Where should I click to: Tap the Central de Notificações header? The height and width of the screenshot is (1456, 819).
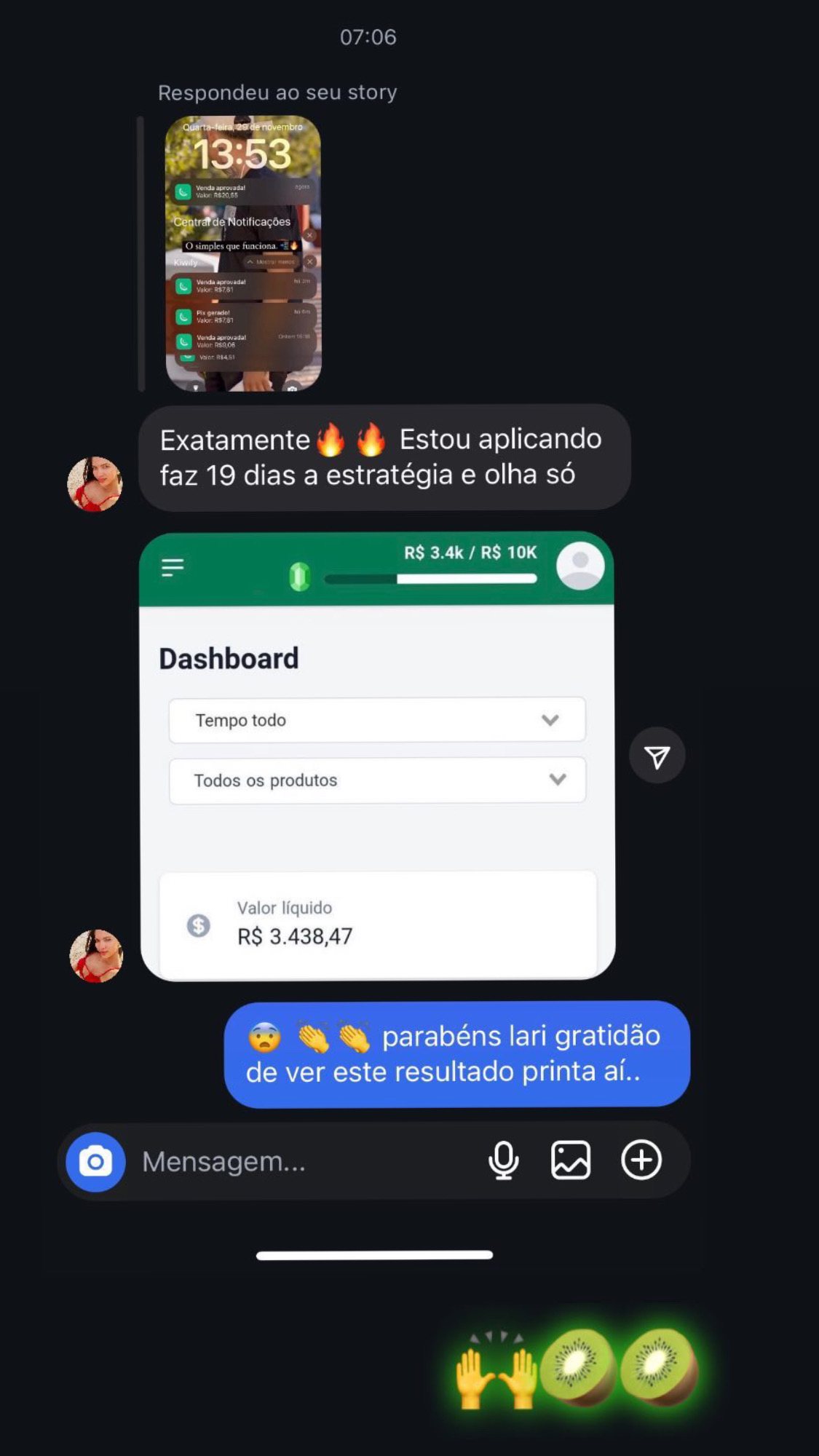(x=230, y=220)
